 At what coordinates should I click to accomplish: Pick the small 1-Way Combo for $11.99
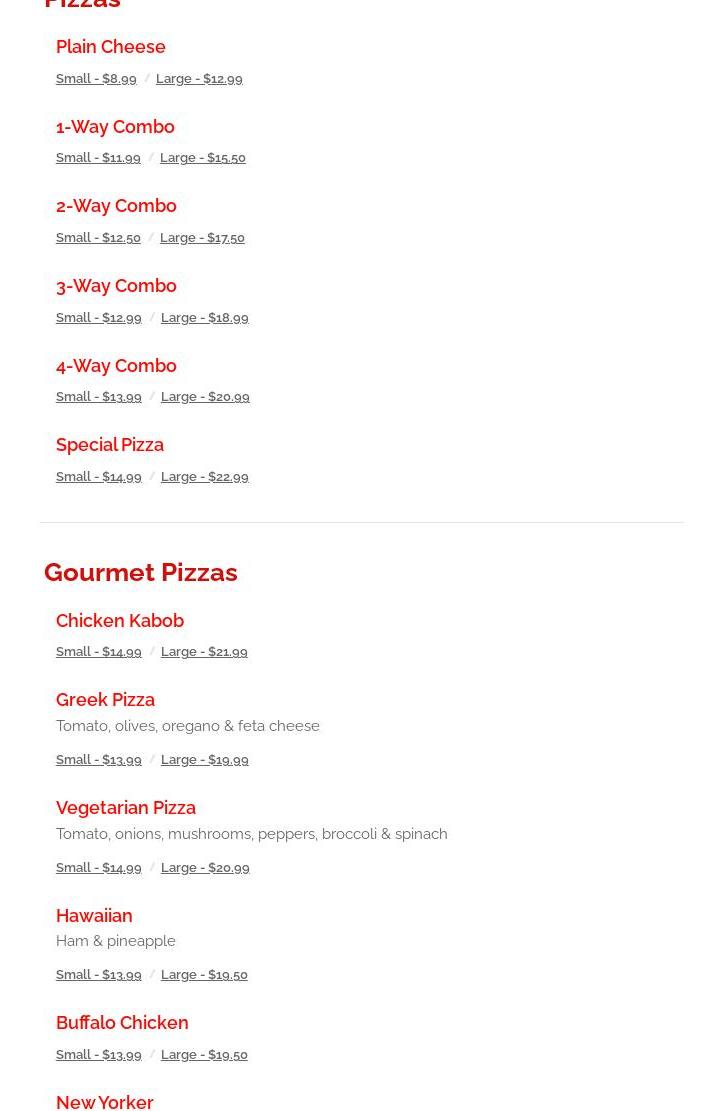point(98,158)
